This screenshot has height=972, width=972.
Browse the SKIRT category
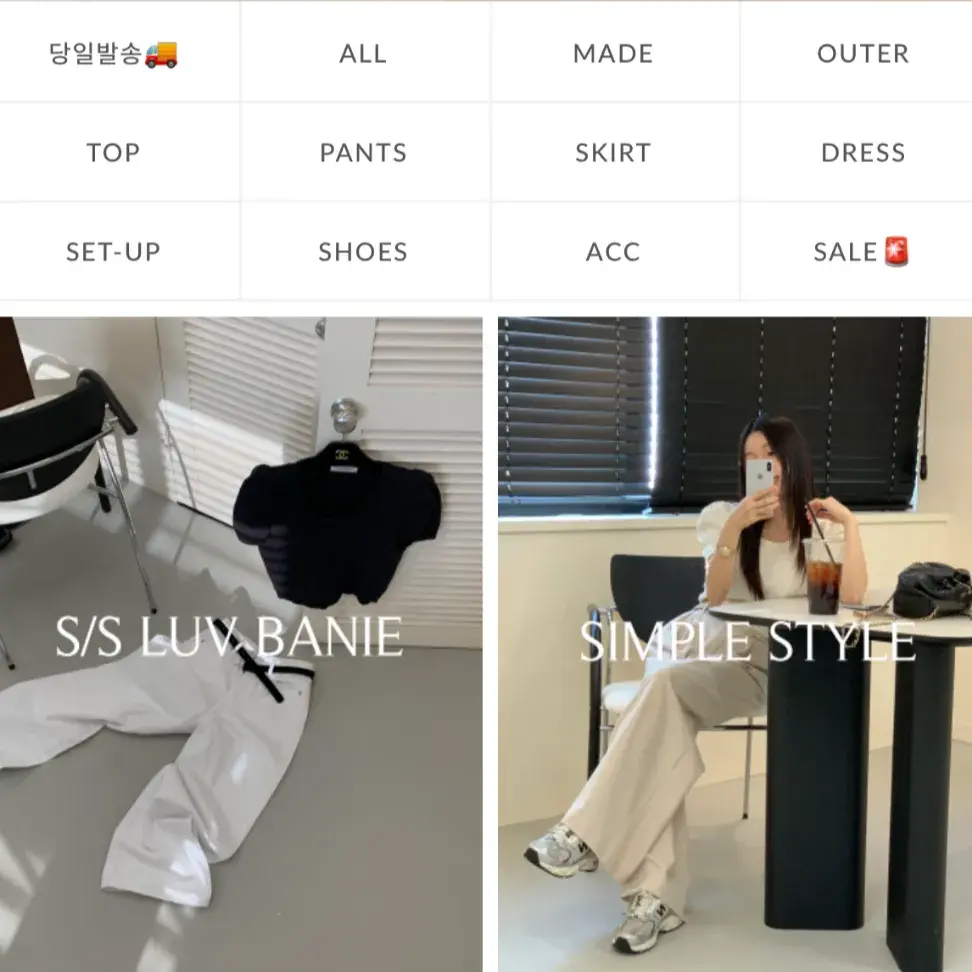tap(613, 152)
